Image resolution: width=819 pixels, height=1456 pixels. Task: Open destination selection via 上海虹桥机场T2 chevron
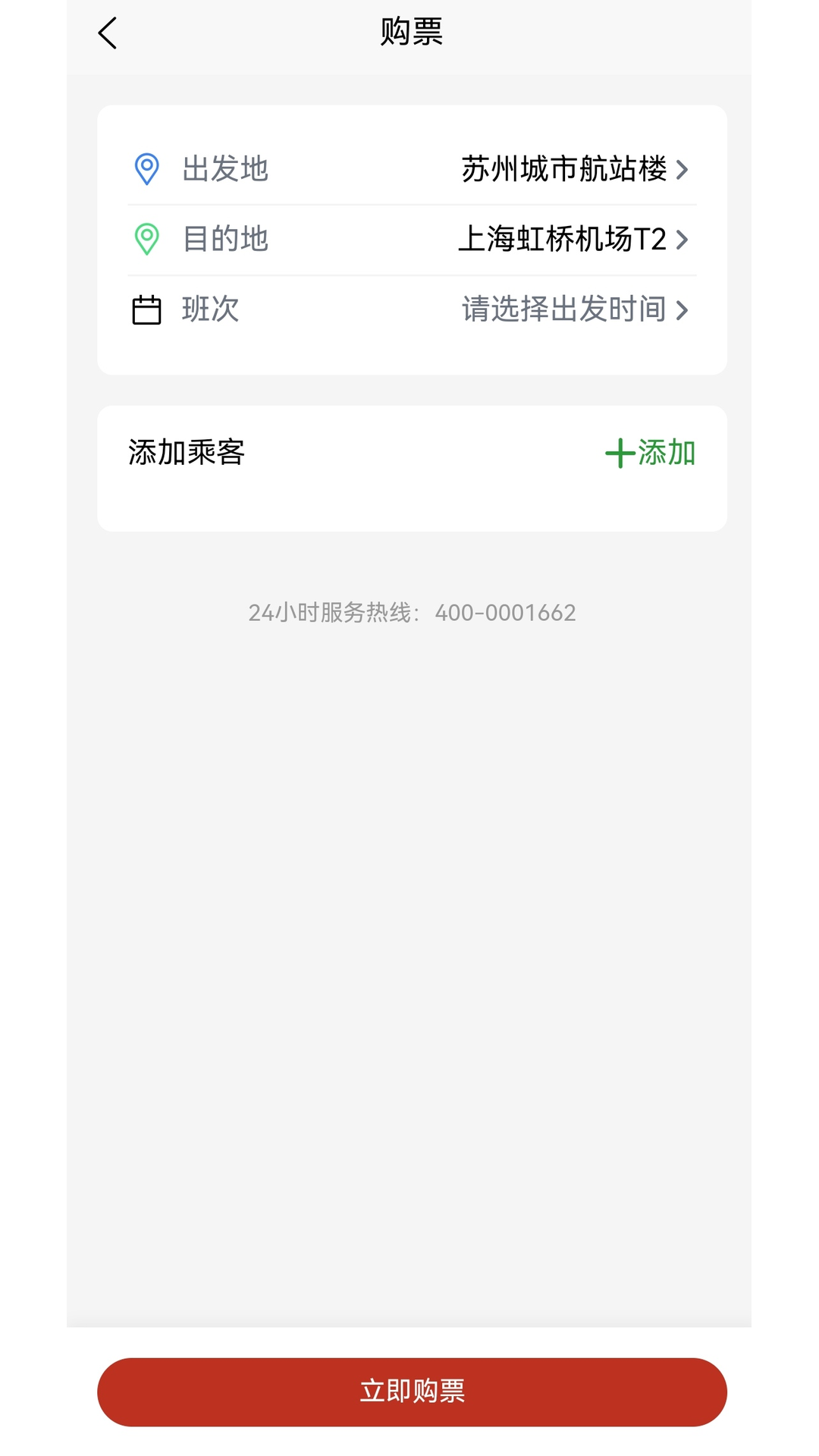point(683,240)
